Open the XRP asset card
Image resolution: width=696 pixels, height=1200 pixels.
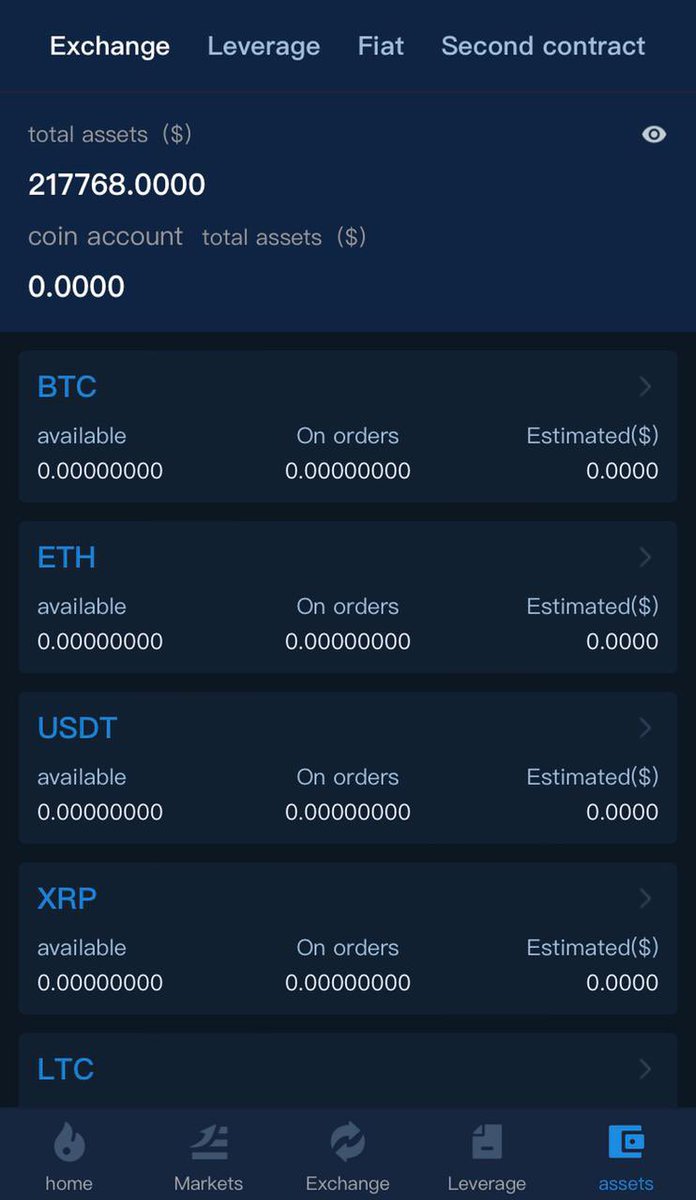[348, 939]
